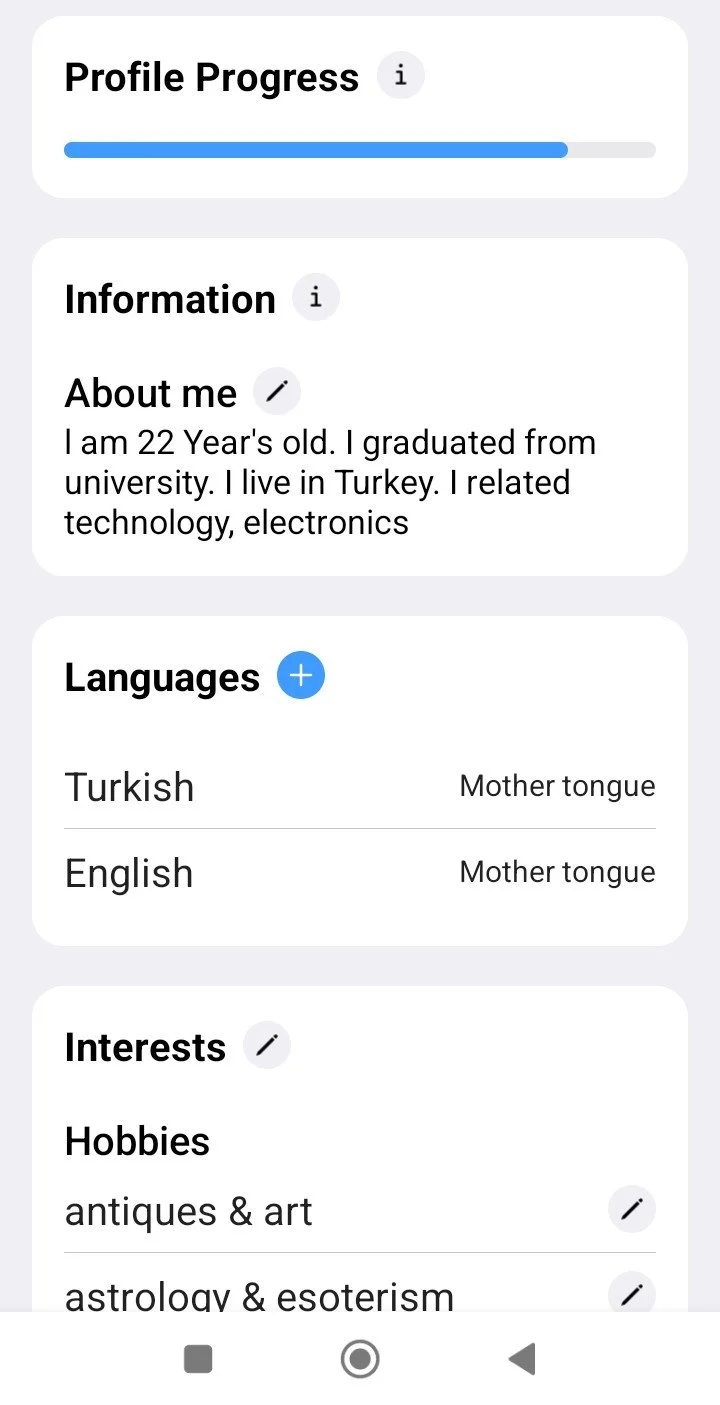
Task: Open the Turkish language row
Action: [360, 787]
